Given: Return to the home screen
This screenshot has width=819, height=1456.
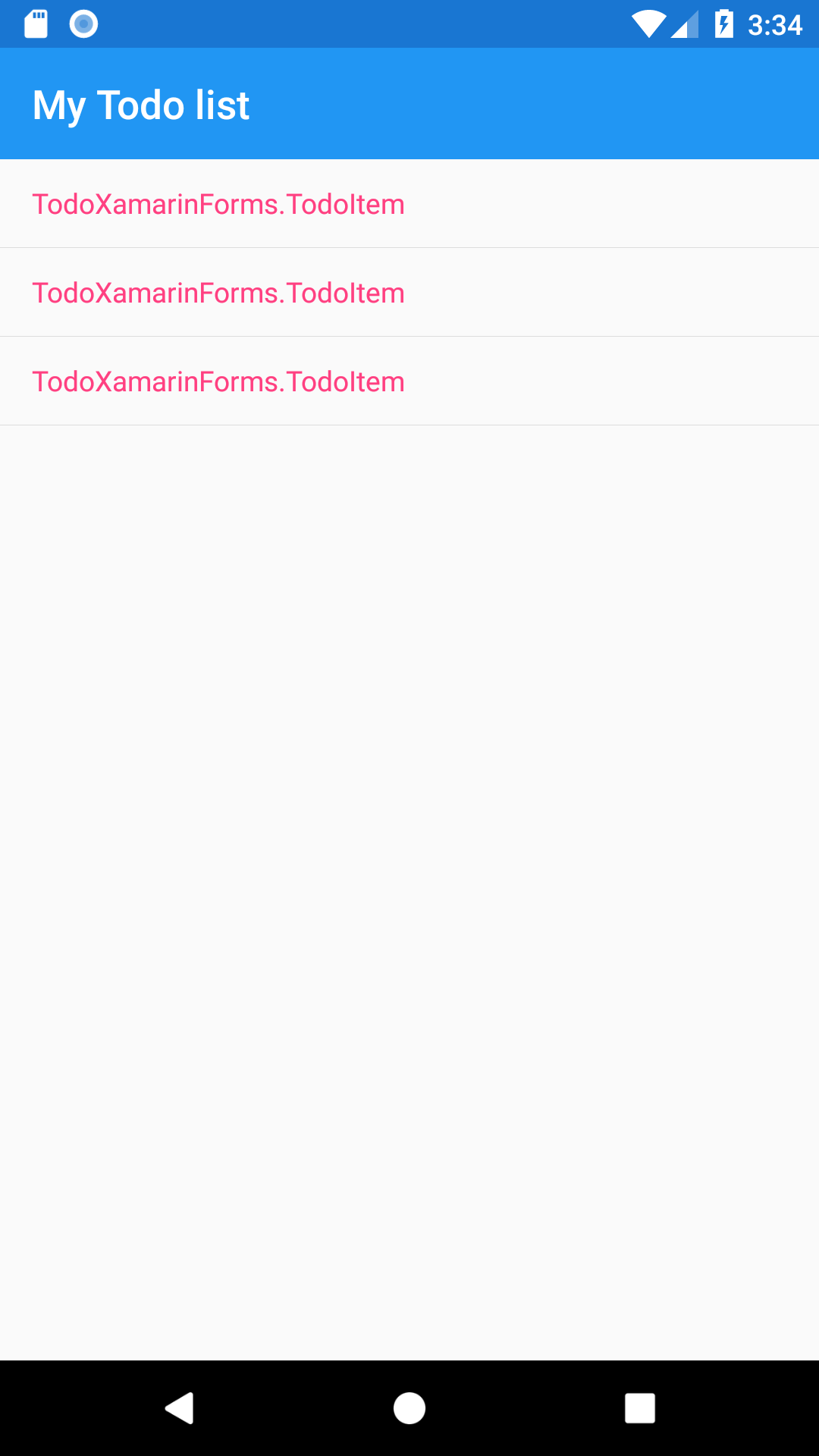Looking at the screenshot, I should [409, 1408].
